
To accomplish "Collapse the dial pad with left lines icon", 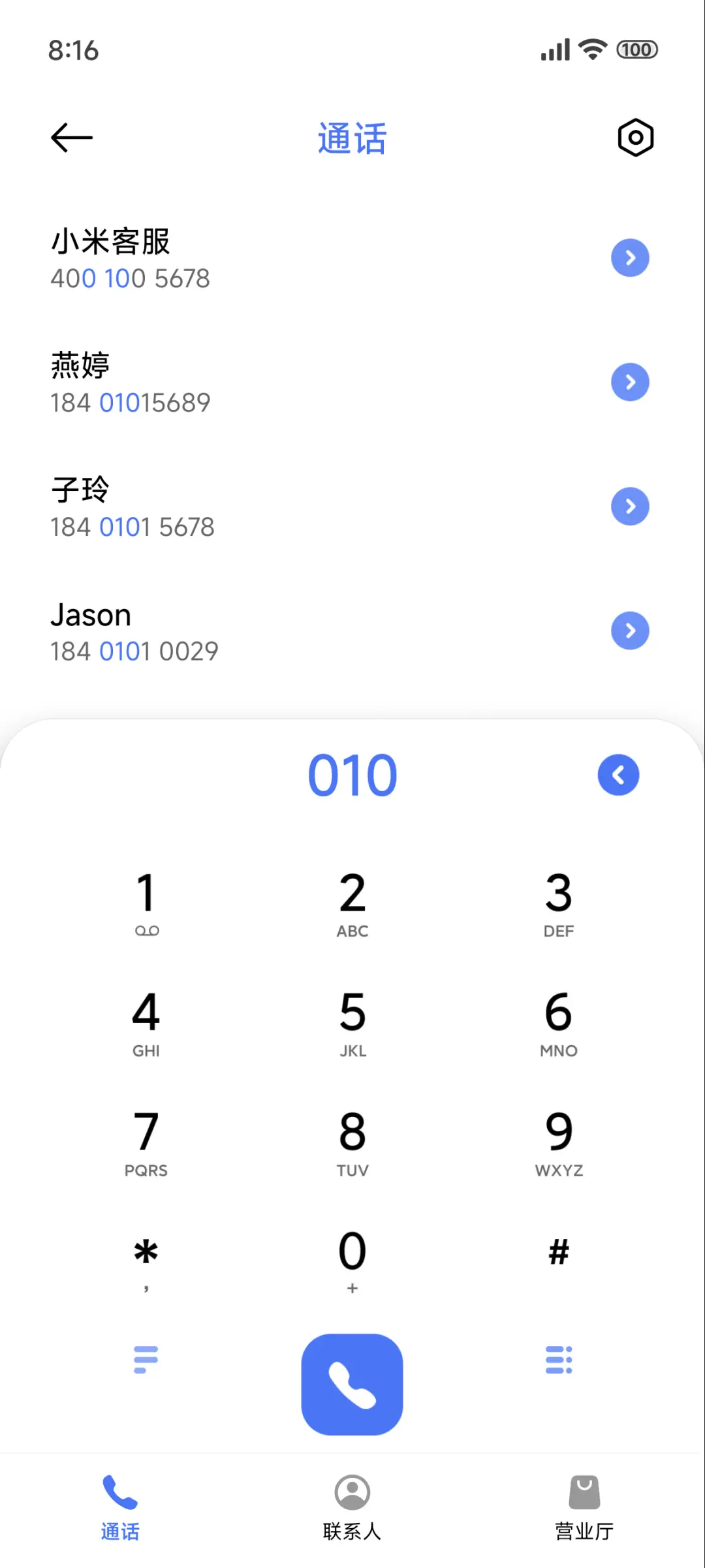I will [x=146, y=1360].
